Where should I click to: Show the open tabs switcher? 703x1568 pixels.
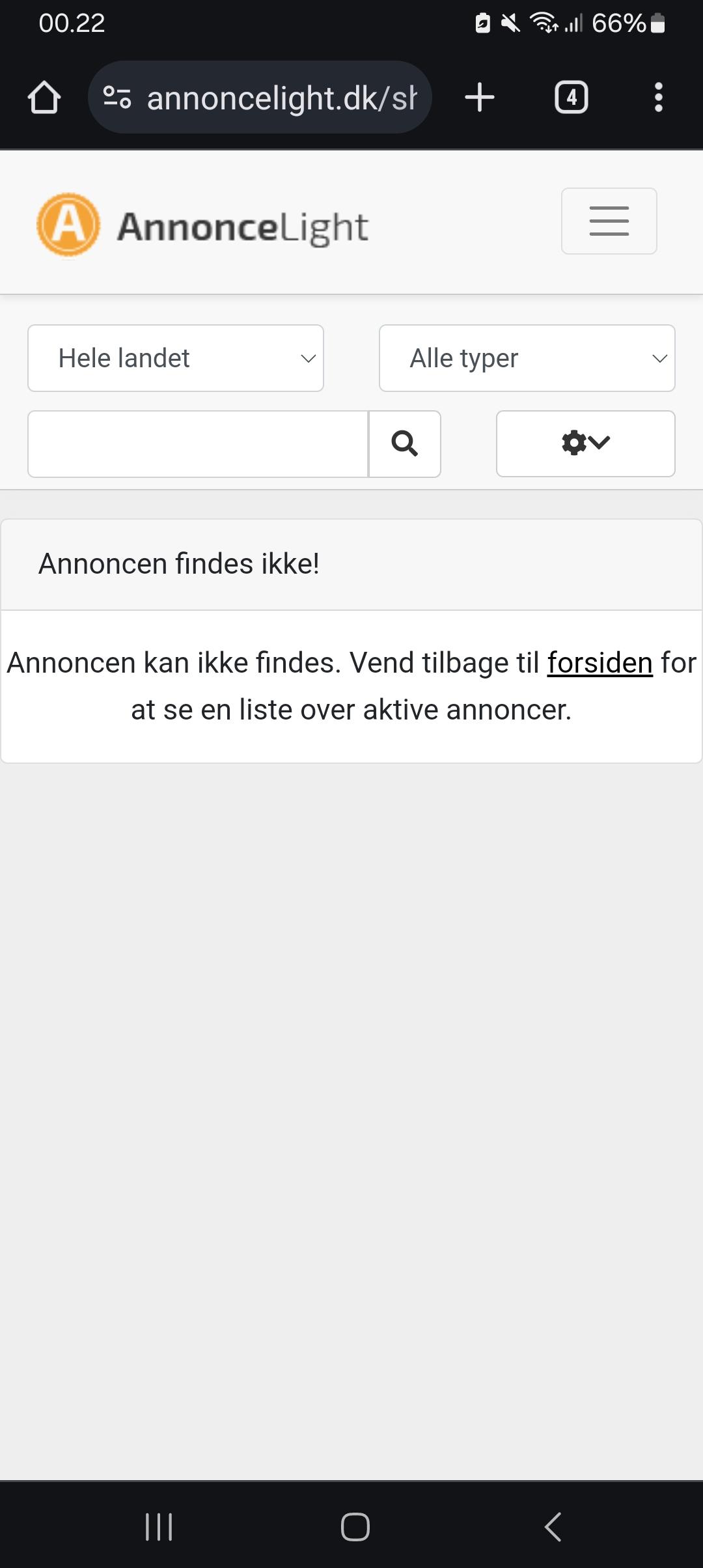tap(572, 98)
